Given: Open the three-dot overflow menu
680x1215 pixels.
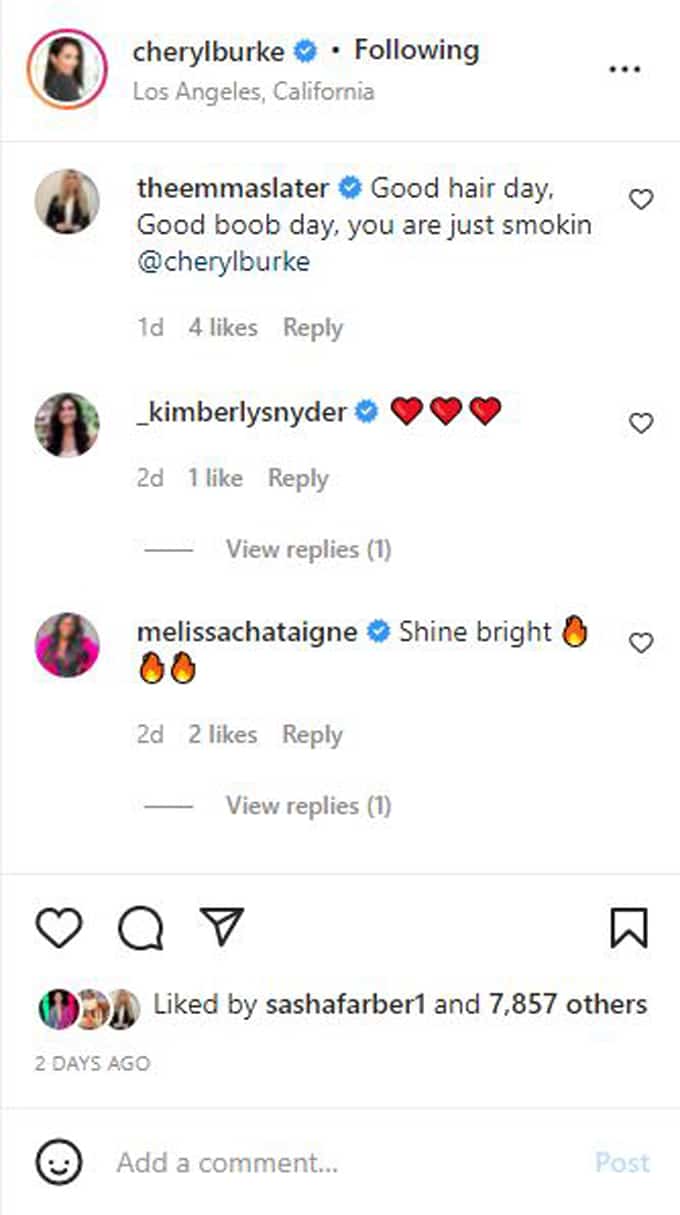Looking at the screenshot, I should coord(624,69).
